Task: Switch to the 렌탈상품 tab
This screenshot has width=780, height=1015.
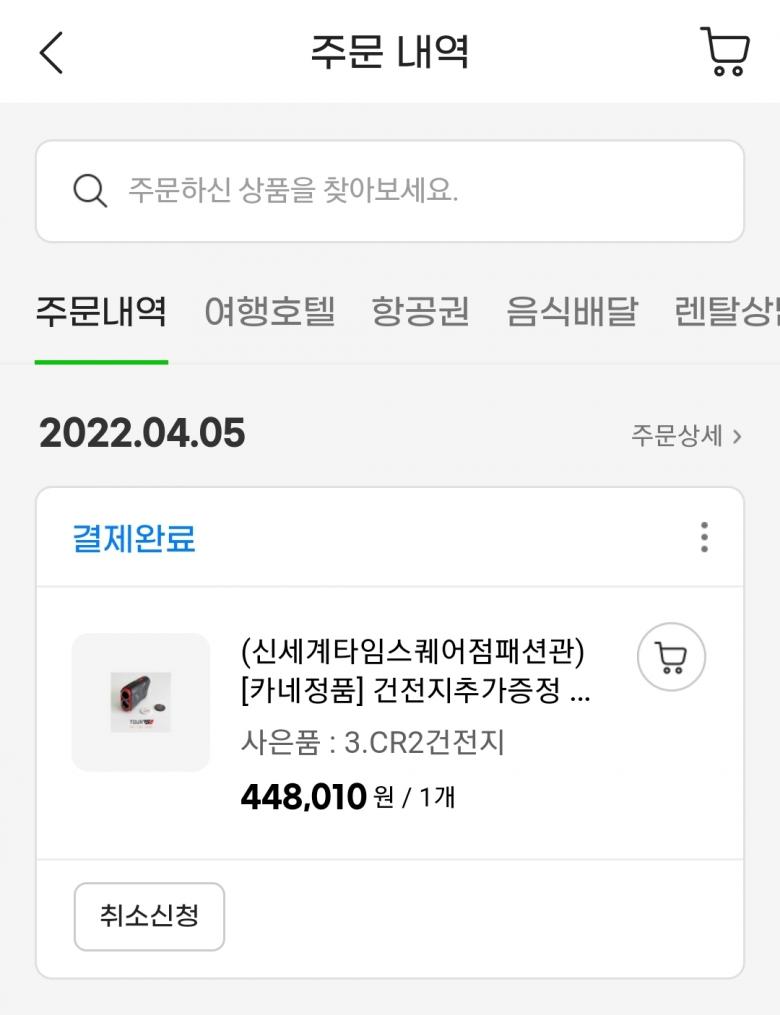Action: tap(727, 312)
